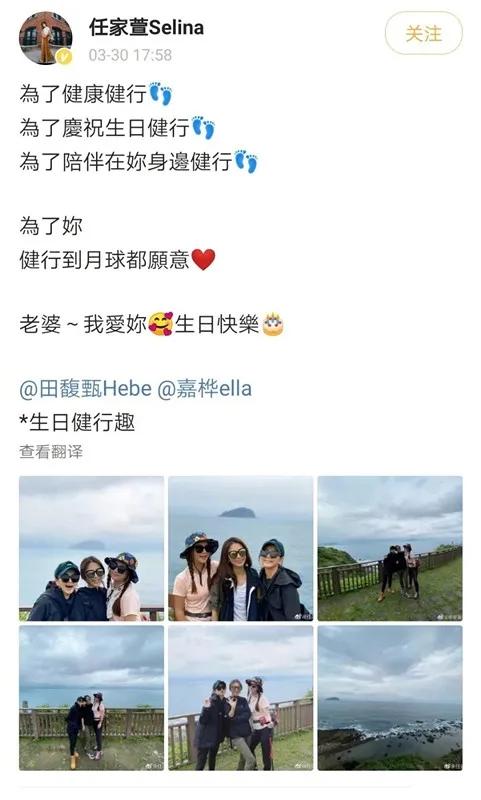Open the first photo of three women close-up
This screenshot has width=481, height=800.
[92, 548]
